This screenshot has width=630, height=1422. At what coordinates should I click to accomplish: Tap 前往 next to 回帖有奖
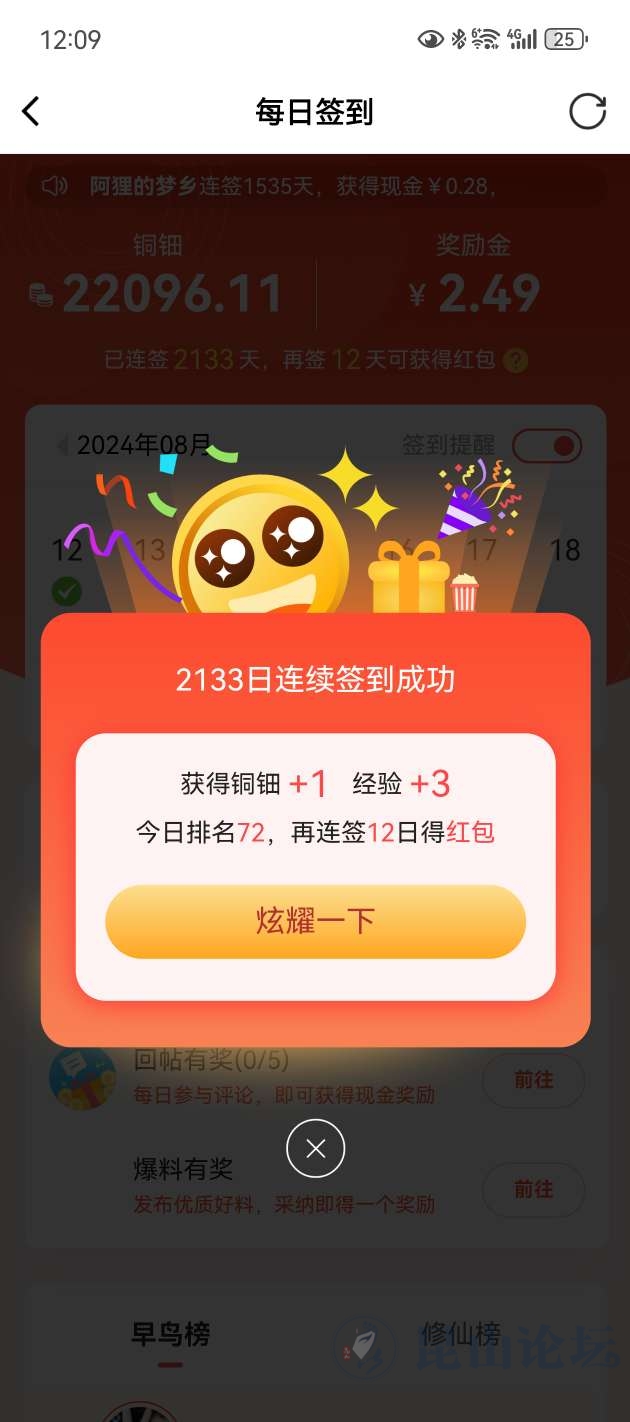(x=533, y=1080)
